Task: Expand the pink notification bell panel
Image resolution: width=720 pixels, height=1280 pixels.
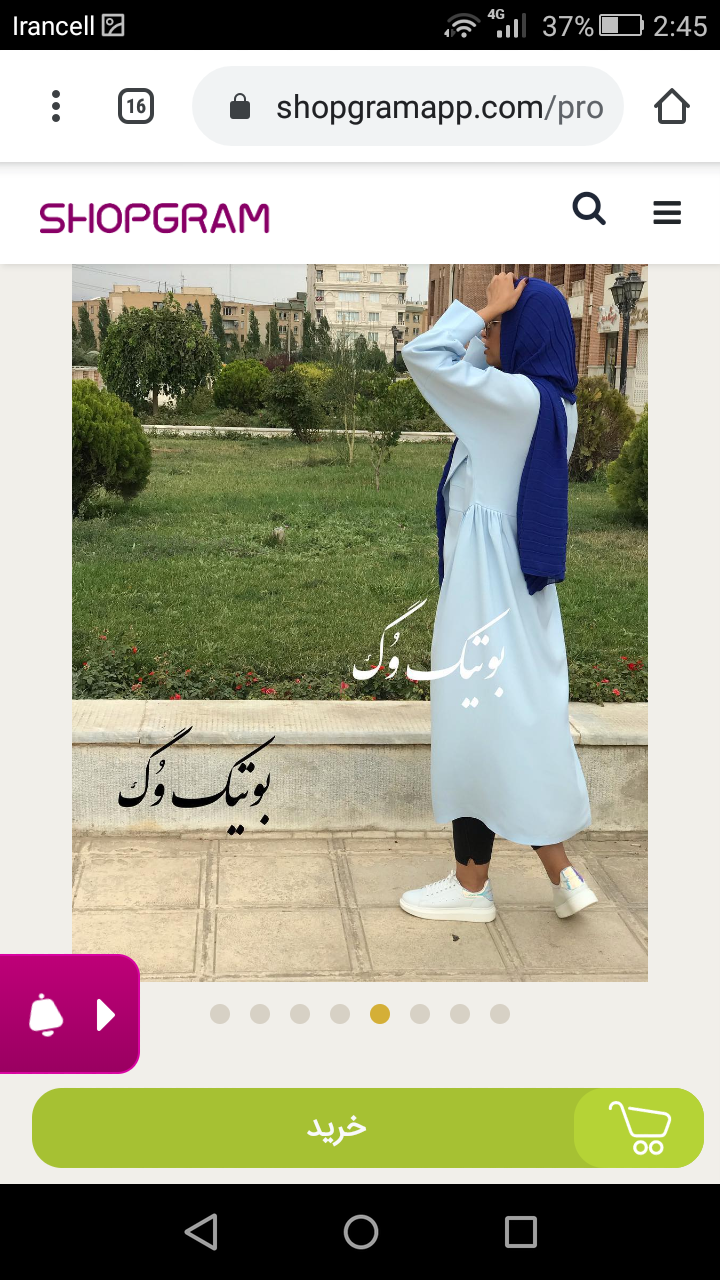Action: click(68, 1014)
